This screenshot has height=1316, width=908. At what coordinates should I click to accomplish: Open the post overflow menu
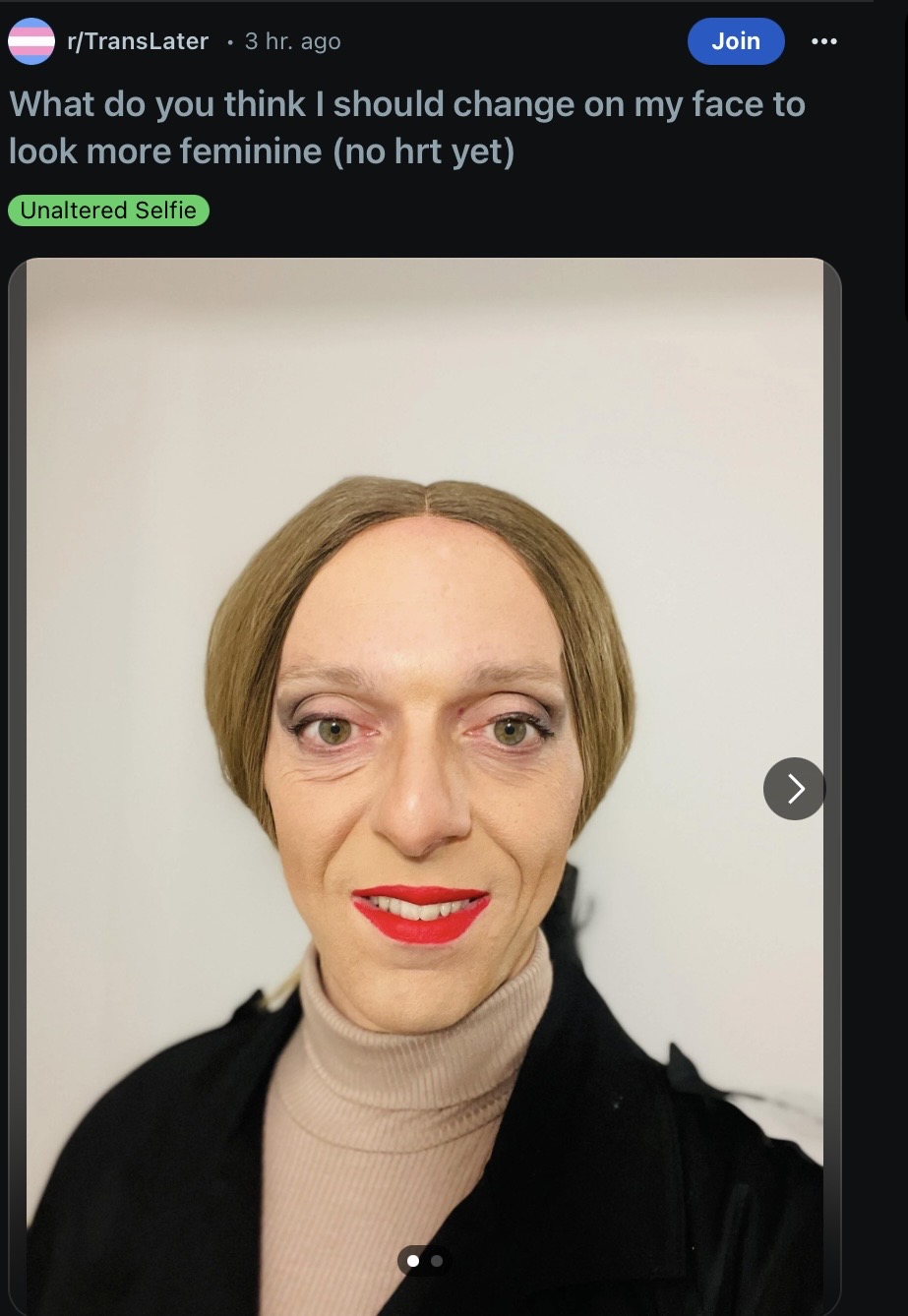click(x=823, y=41)
